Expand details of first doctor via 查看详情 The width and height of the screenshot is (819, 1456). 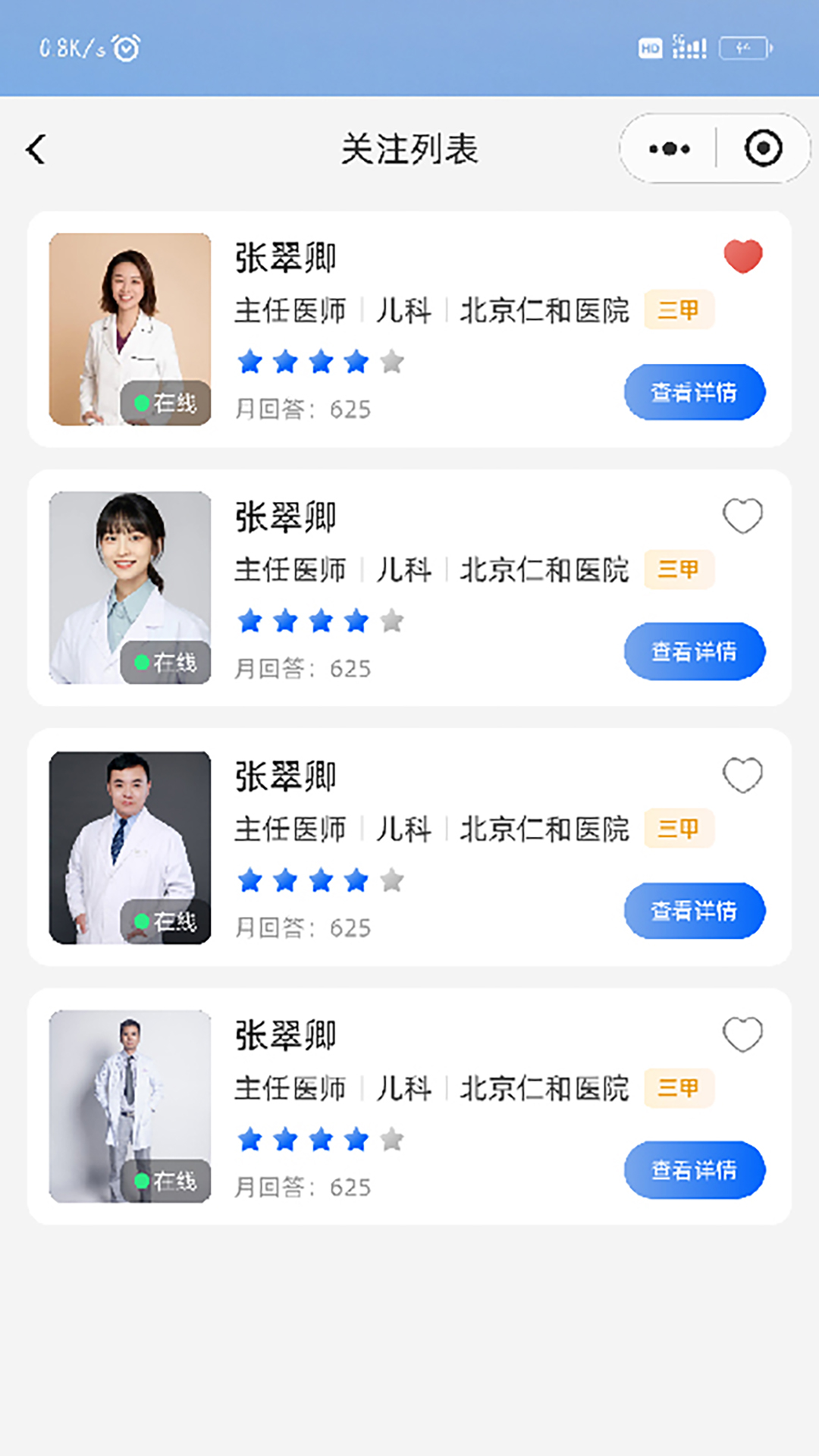[x=695, y=391]
